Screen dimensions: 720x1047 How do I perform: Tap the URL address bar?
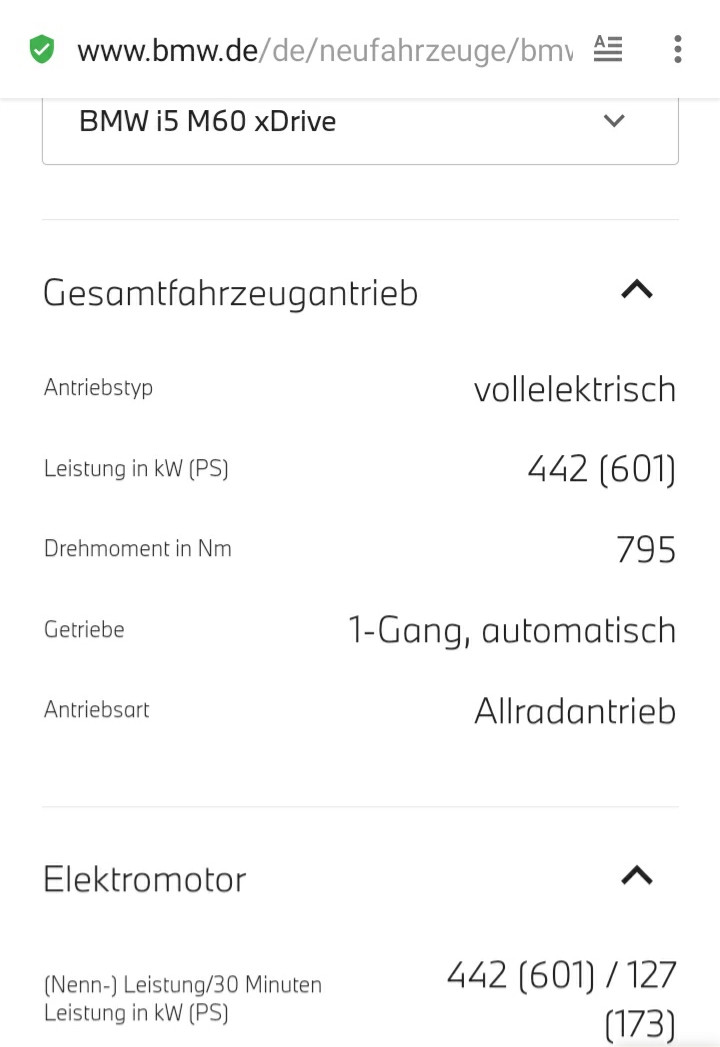[x=325, y=50]
